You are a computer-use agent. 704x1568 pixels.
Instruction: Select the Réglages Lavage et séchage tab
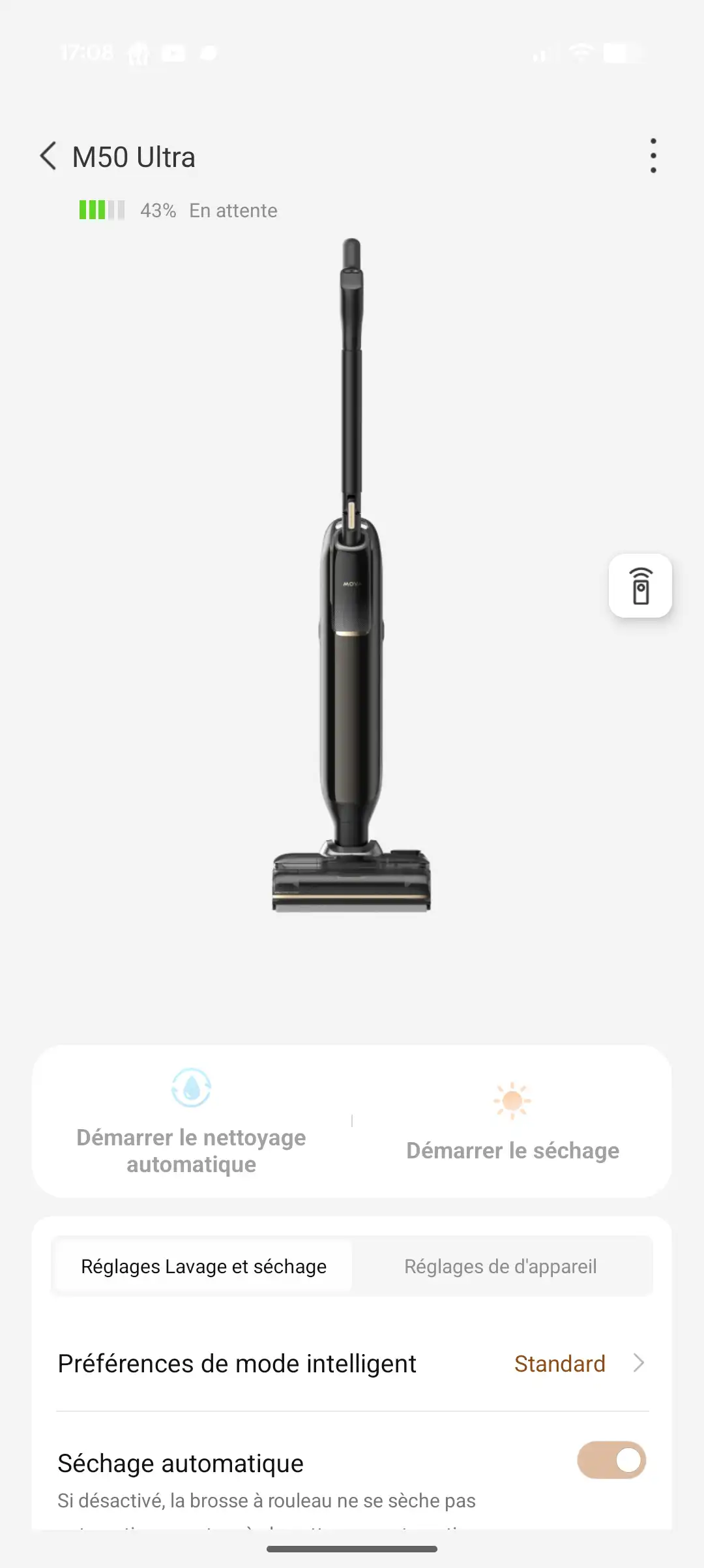click(203, 1267)
